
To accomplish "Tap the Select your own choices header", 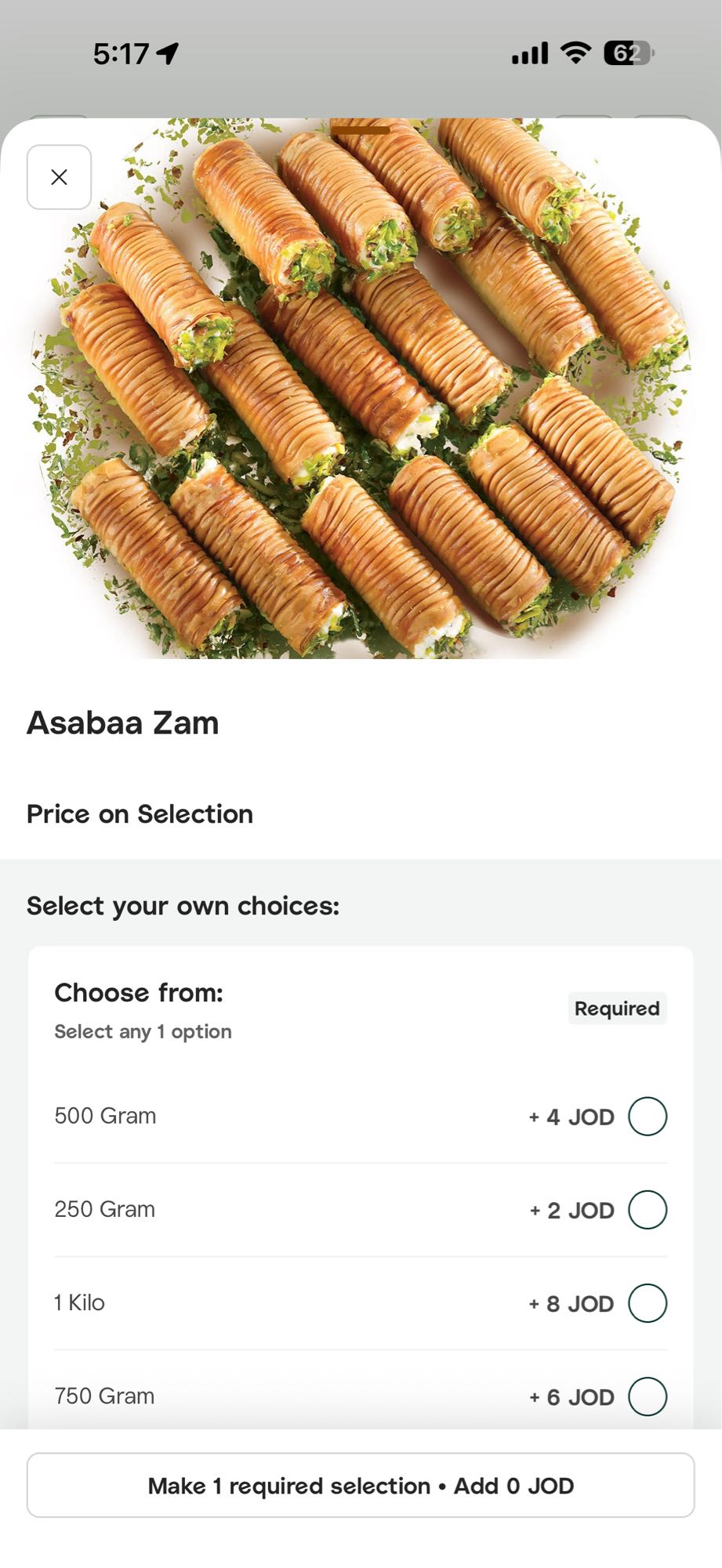I will 182,905.
